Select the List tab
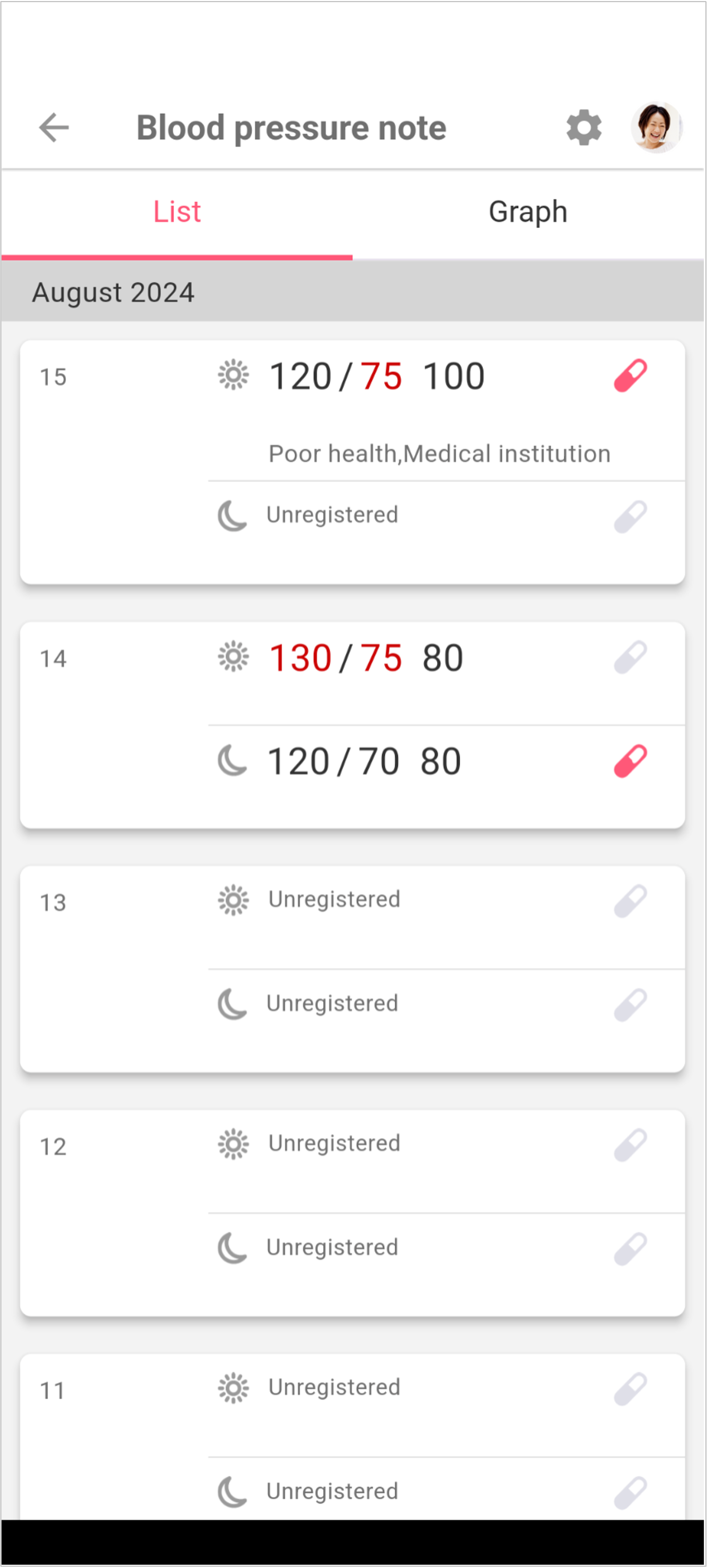 177,212
